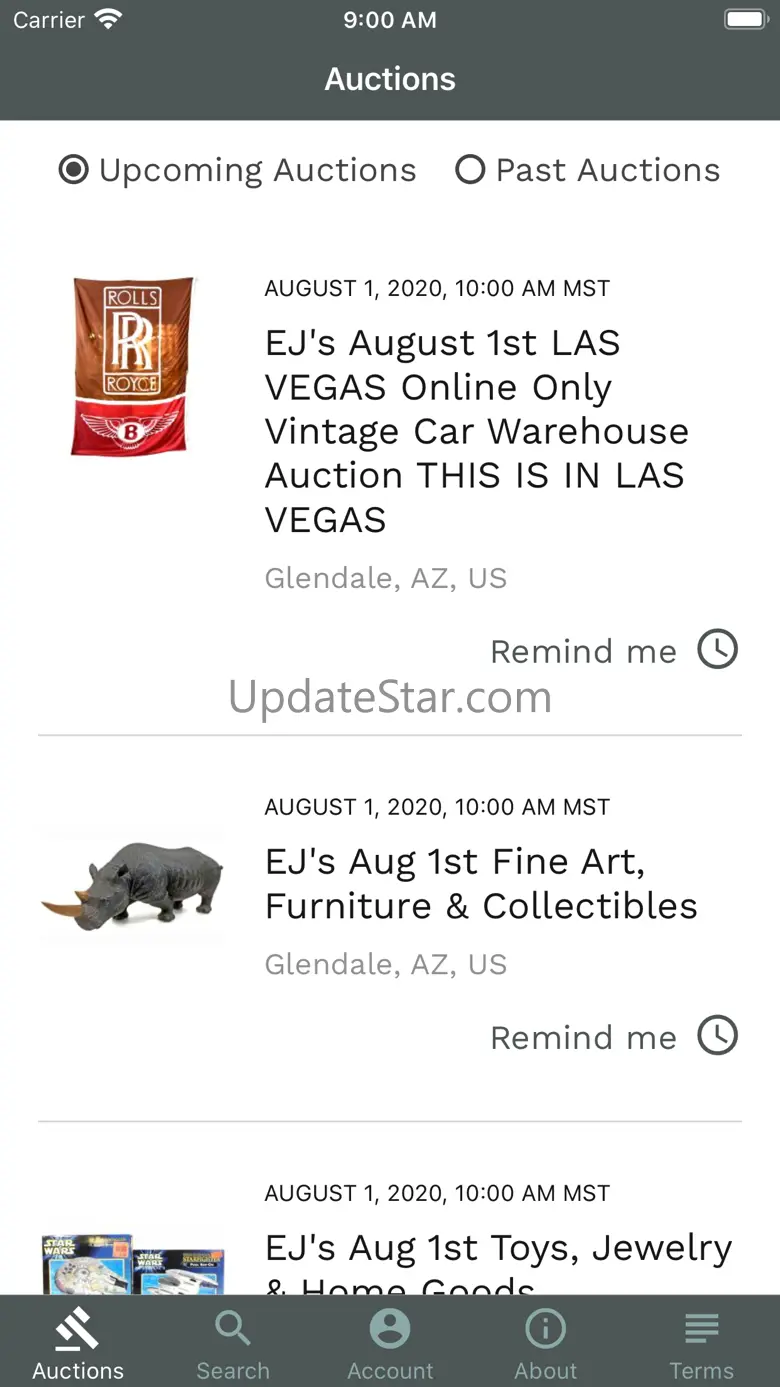Tap the Auctions tab
The width and height of the screenshot is (780, 1387).
pos(78,1343)
